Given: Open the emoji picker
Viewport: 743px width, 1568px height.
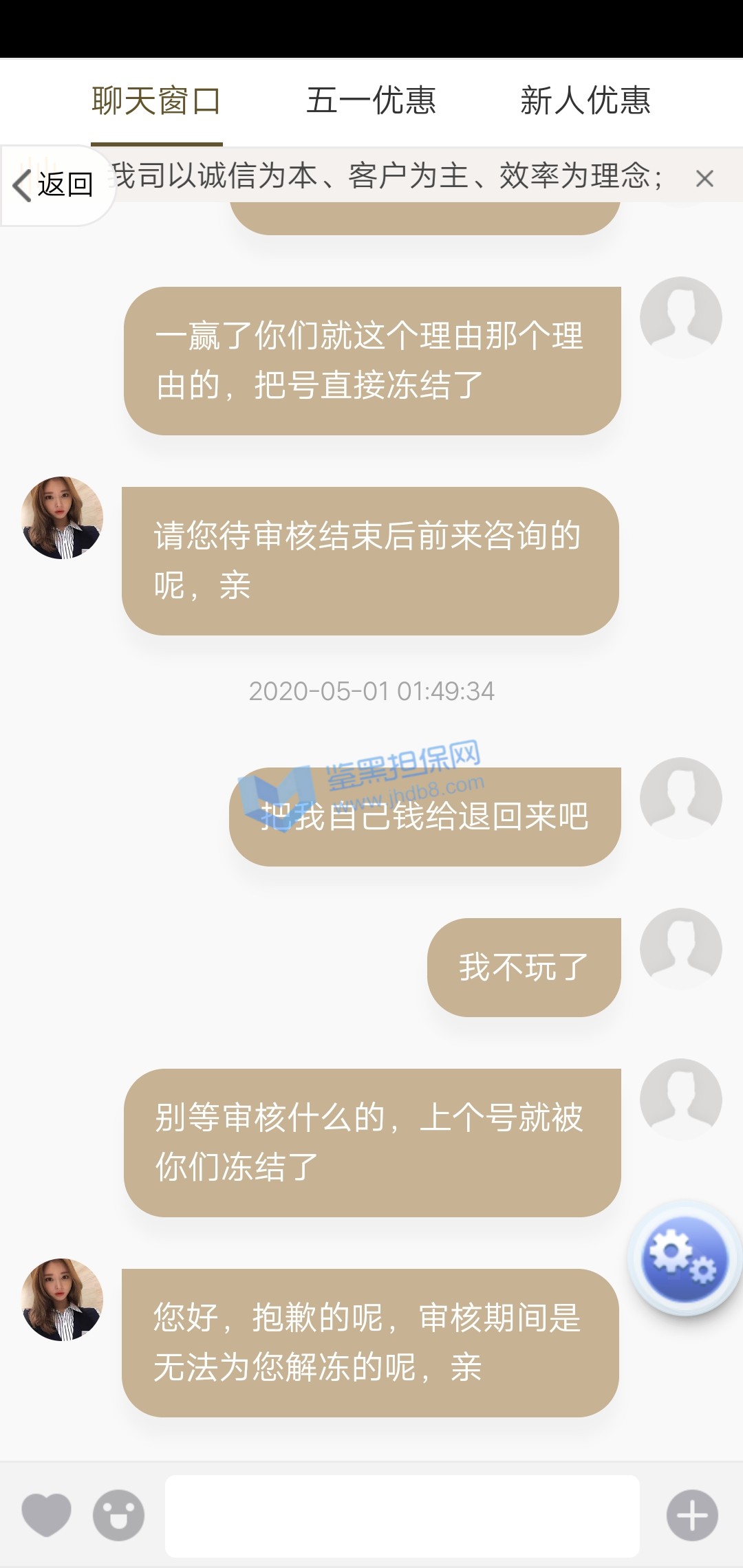Looking at the screenshot, I should [118, 1515].
